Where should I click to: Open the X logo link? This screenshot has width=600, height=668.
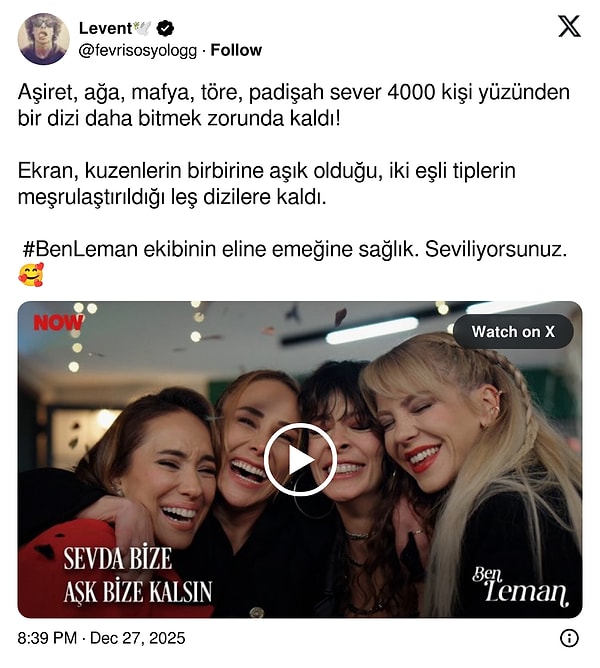click(568, 27)
